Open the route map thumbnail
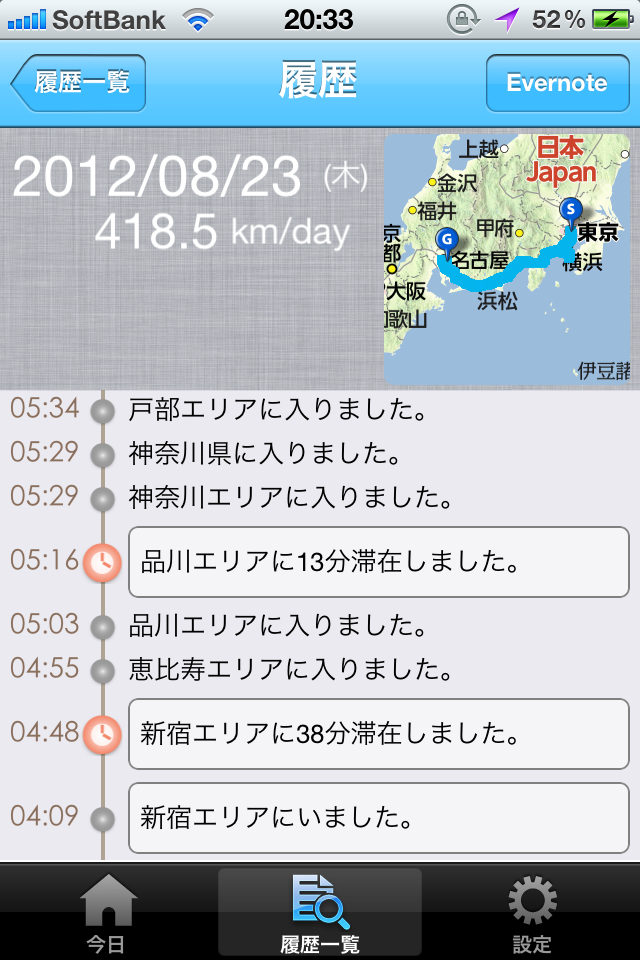Image resolution: width=640 pixels, height=960 pixels. 507,259
